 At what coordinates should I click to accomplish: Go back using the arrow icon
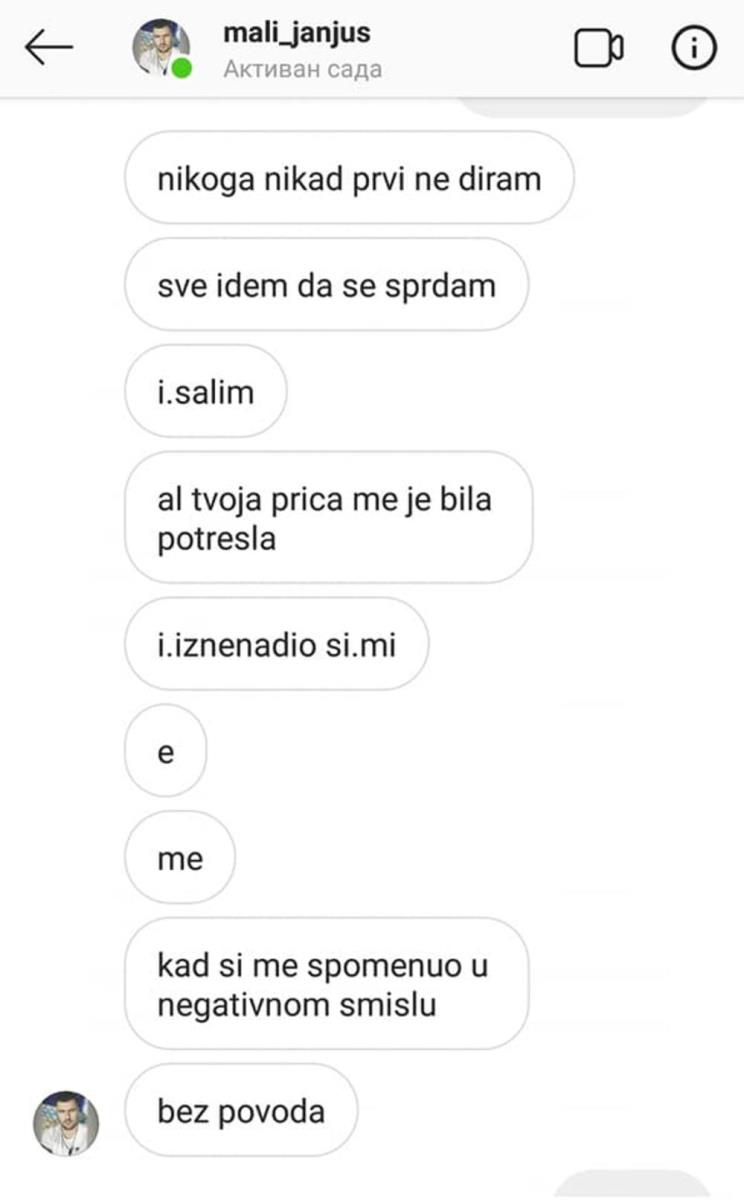point(48,47)
